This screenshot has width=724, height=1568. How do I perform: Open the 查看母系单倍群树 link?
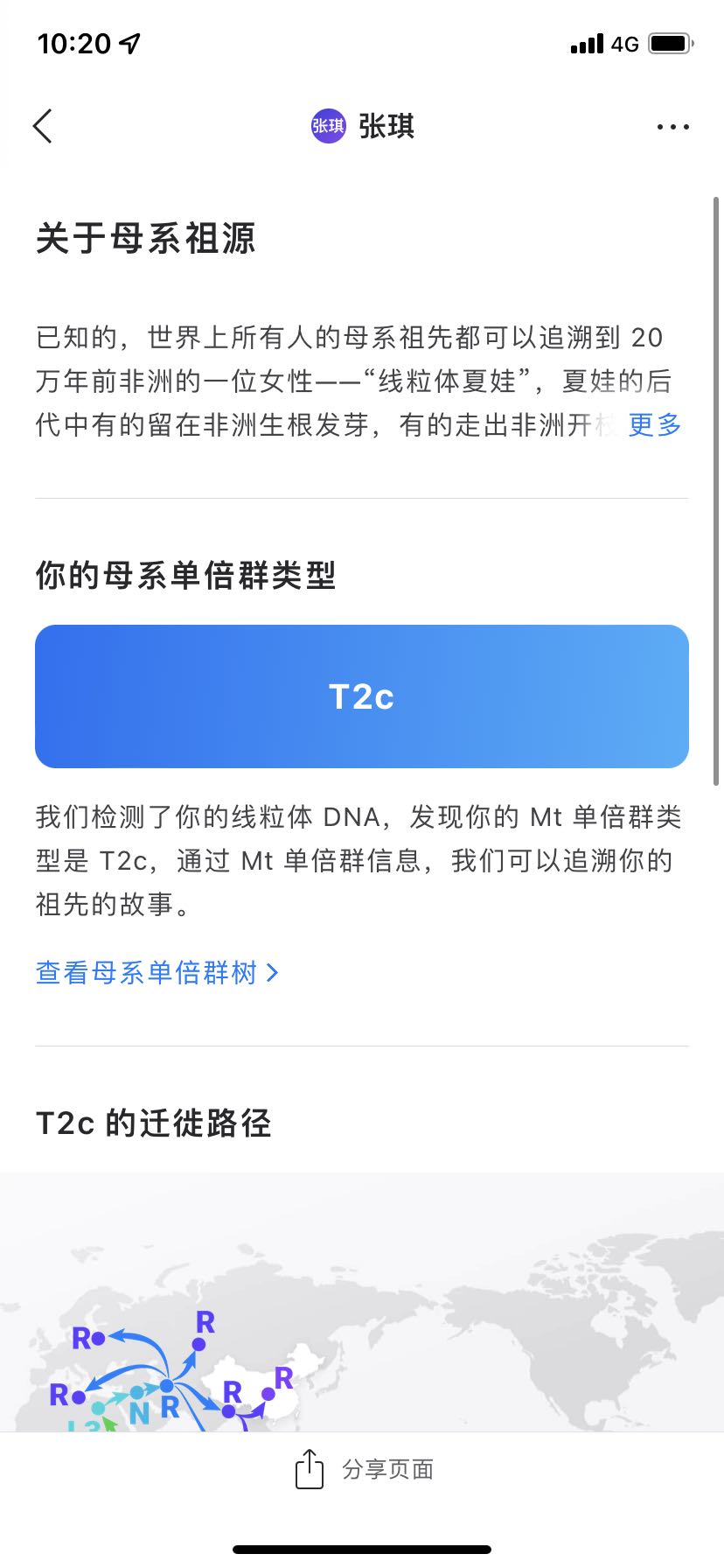coord(157,972)
